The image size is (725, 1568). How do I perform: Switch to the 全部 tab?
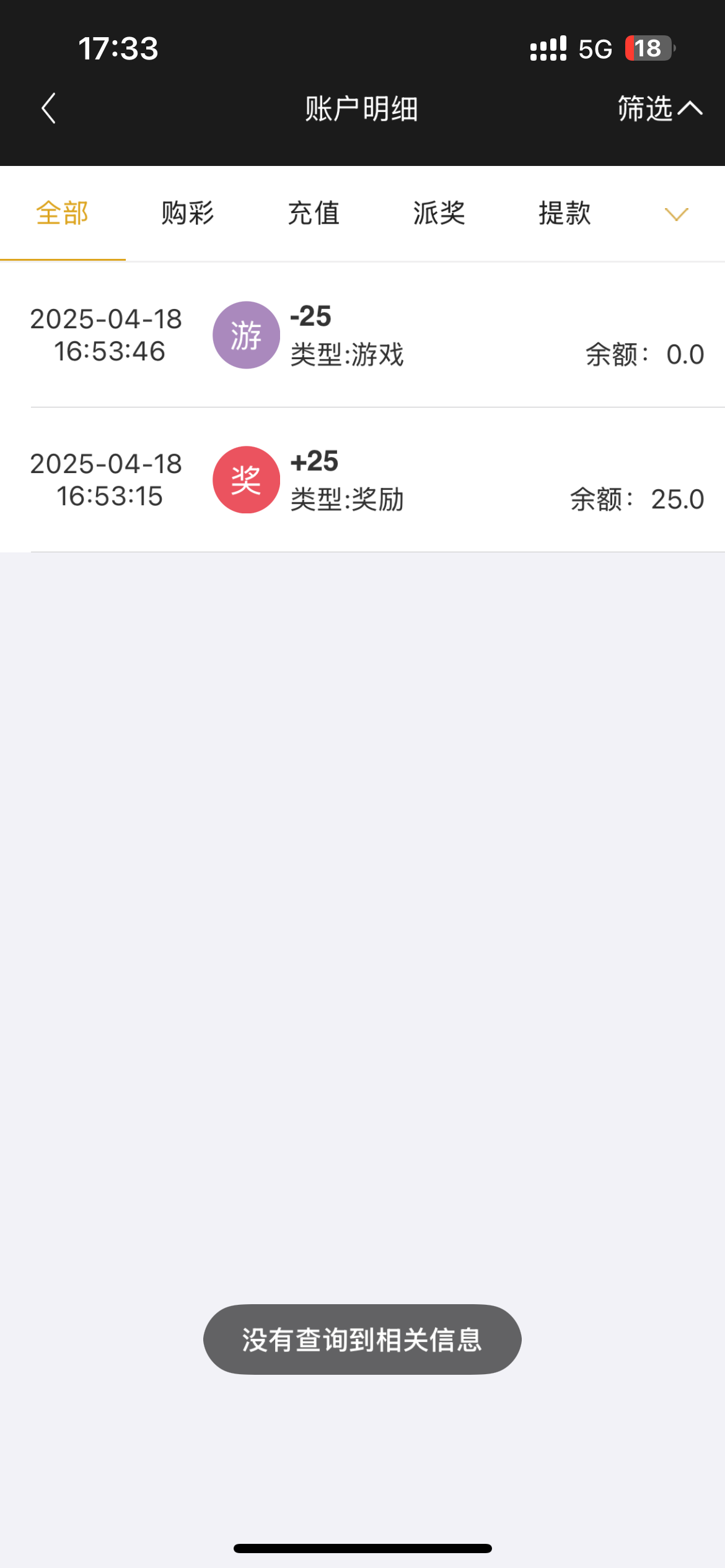63,214
